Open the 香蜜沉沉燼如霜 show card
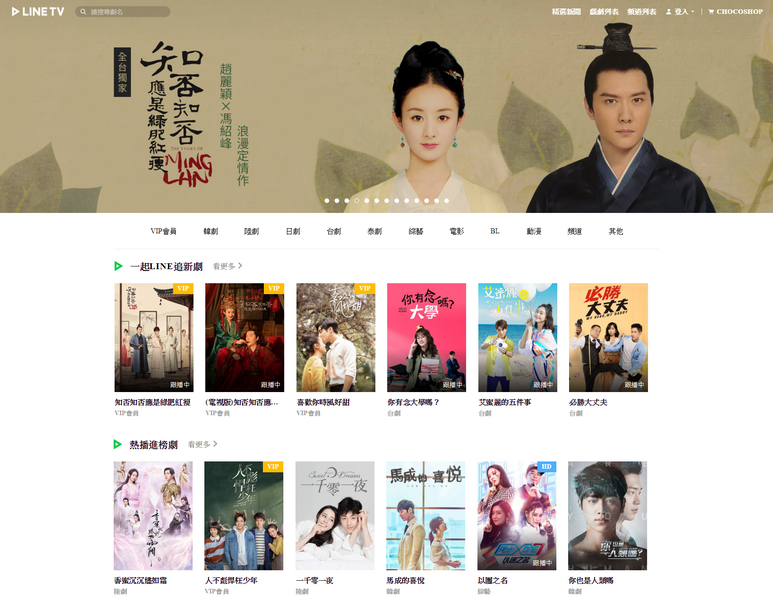 [x=153, y=516]
